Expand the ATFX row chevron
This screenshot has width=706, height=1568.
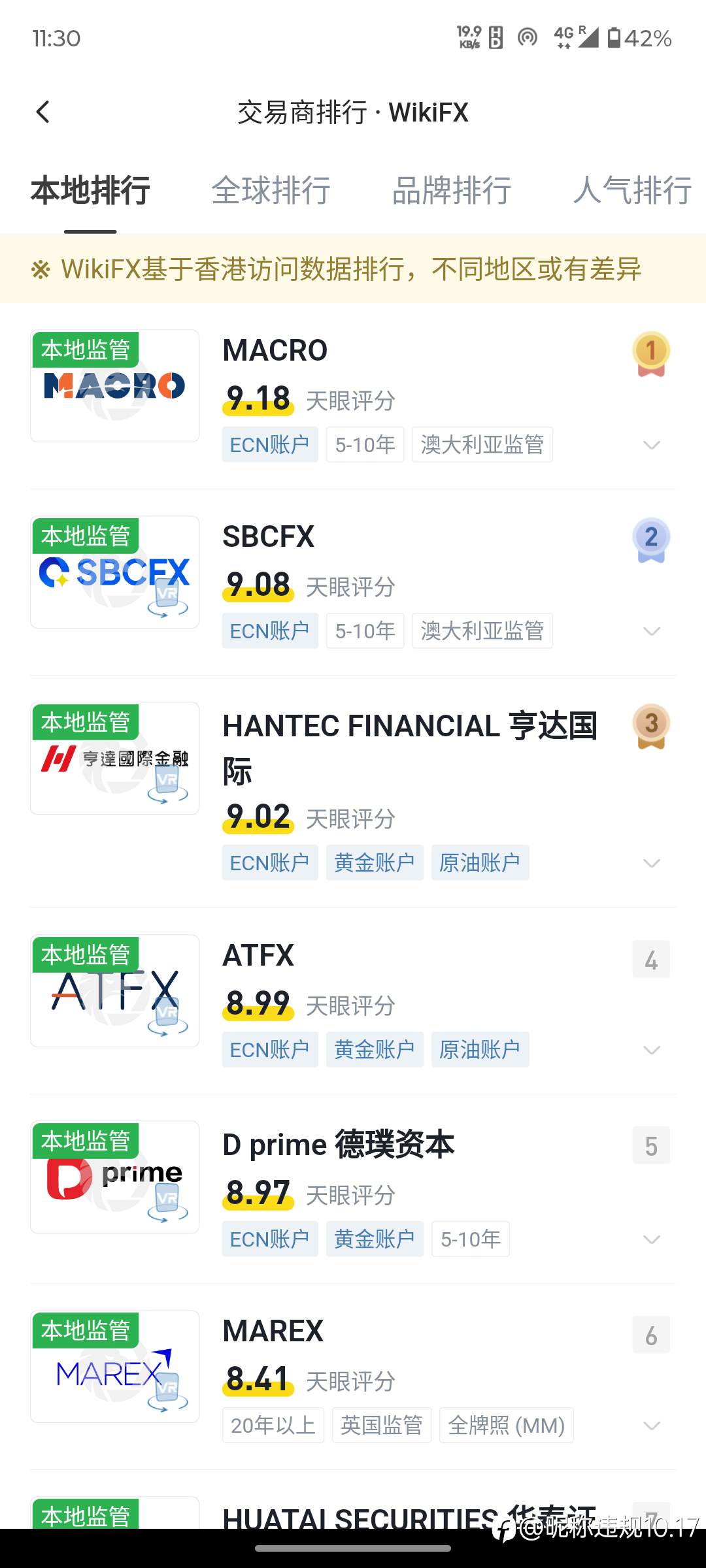[x=652, y=1050]
